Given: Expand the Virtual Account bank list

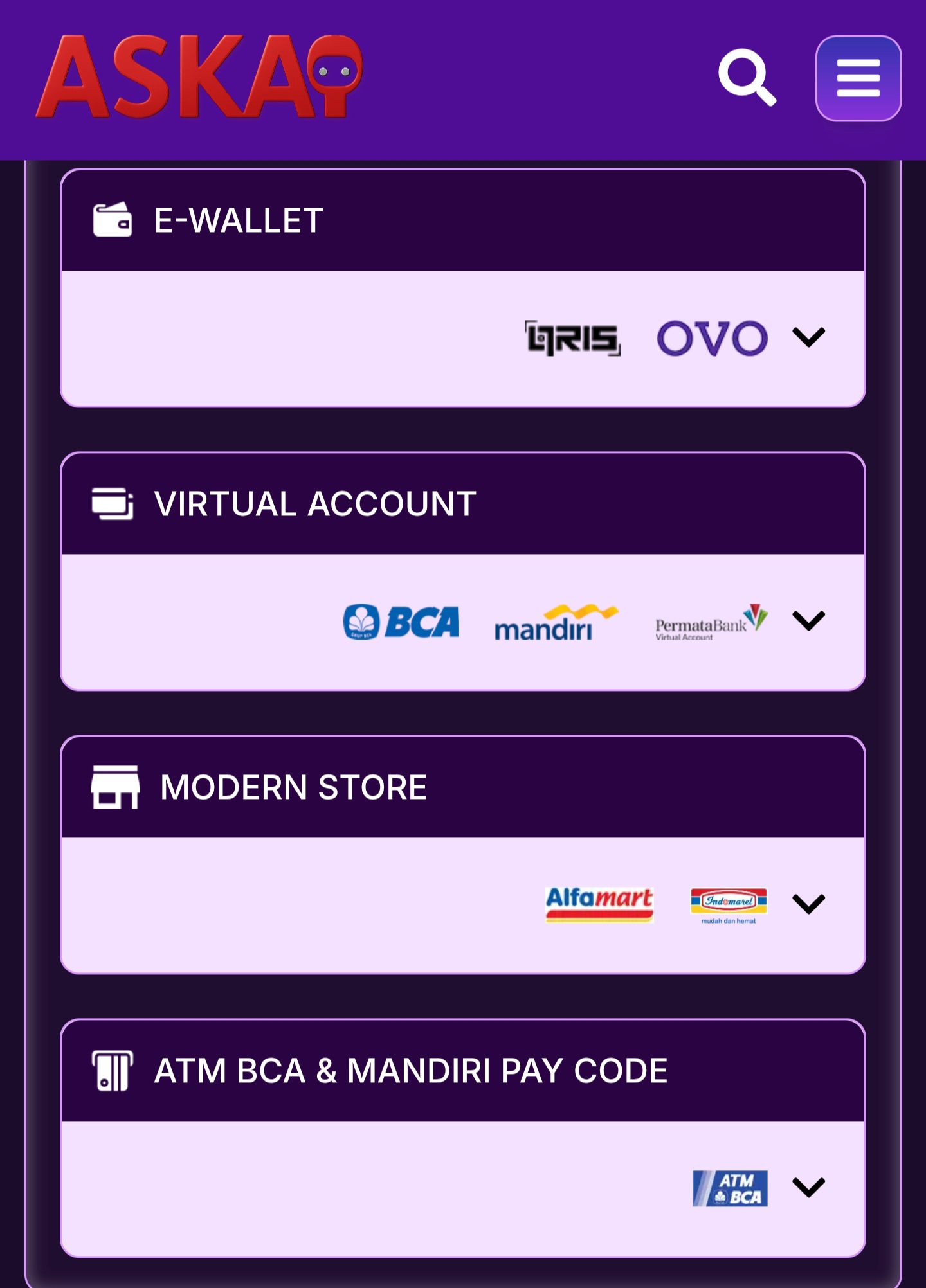Looking at the screenshot, I should [x=808, y=621].
